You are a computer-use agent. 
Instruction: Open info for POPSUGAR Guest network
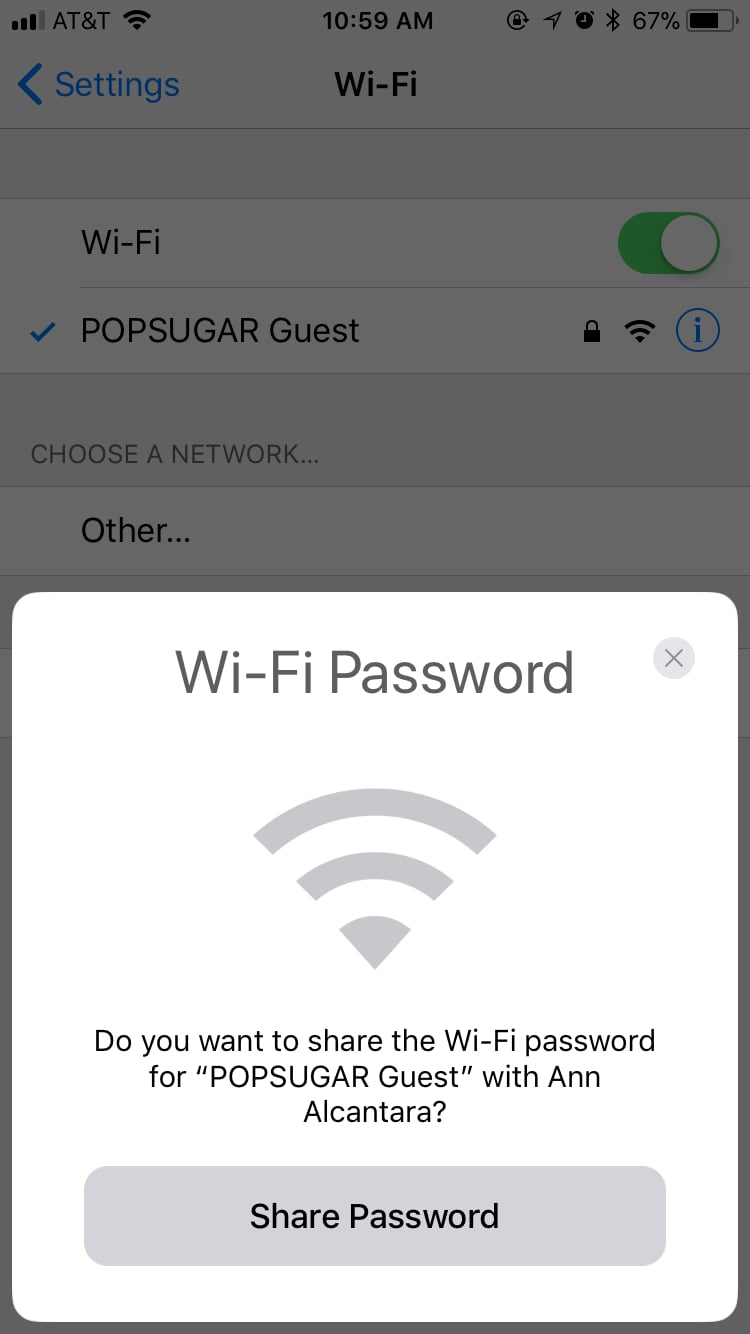[697, 331]
